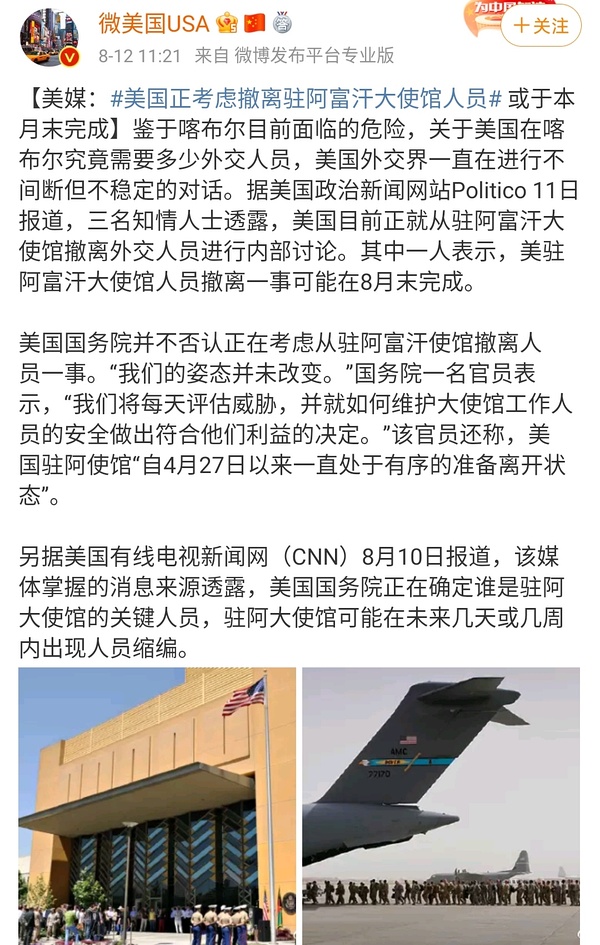Tap the 微美国USA username

click(x=152, y=22)
